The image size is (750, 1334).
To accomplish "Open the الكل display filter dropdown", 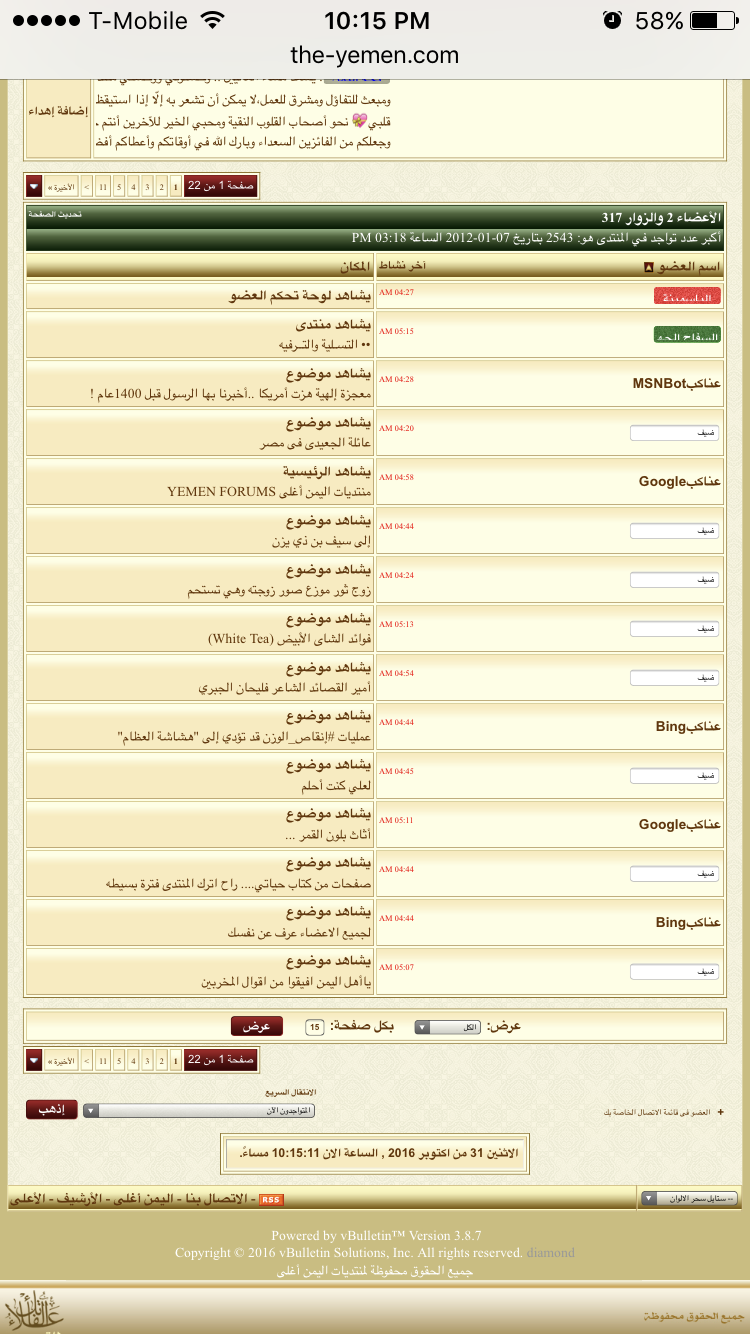I will pyautogui.click(x=447, y=1027).
